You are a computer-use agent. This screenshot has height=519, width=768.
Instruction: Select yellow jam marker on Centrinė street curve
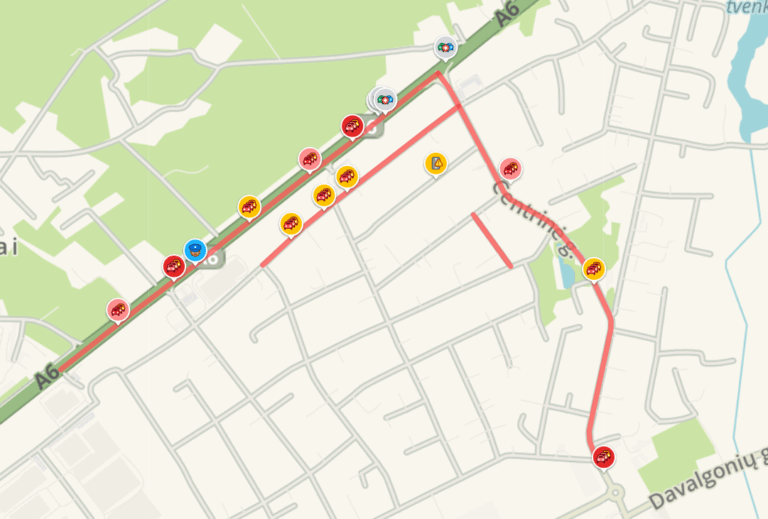[594, 268]
